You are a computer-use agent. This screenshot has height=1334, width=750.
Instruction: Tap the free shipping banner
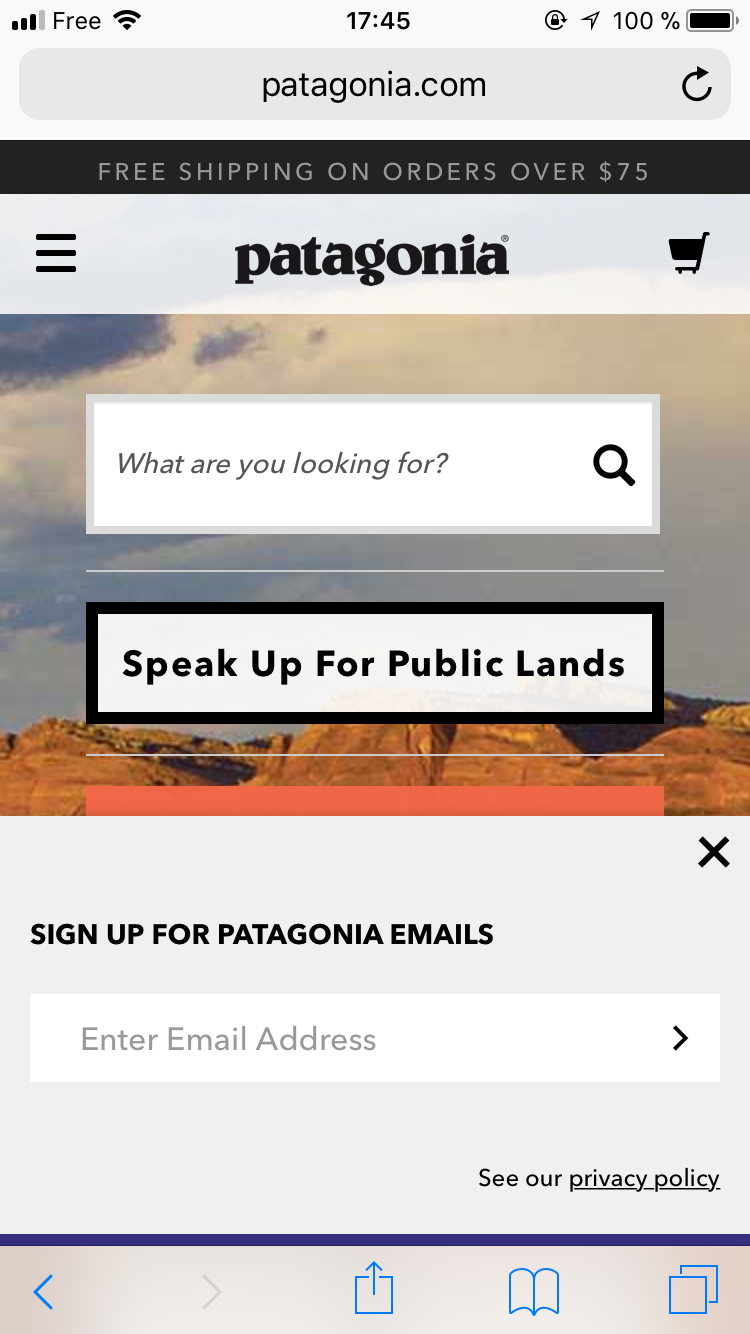[x=373, y=170]
